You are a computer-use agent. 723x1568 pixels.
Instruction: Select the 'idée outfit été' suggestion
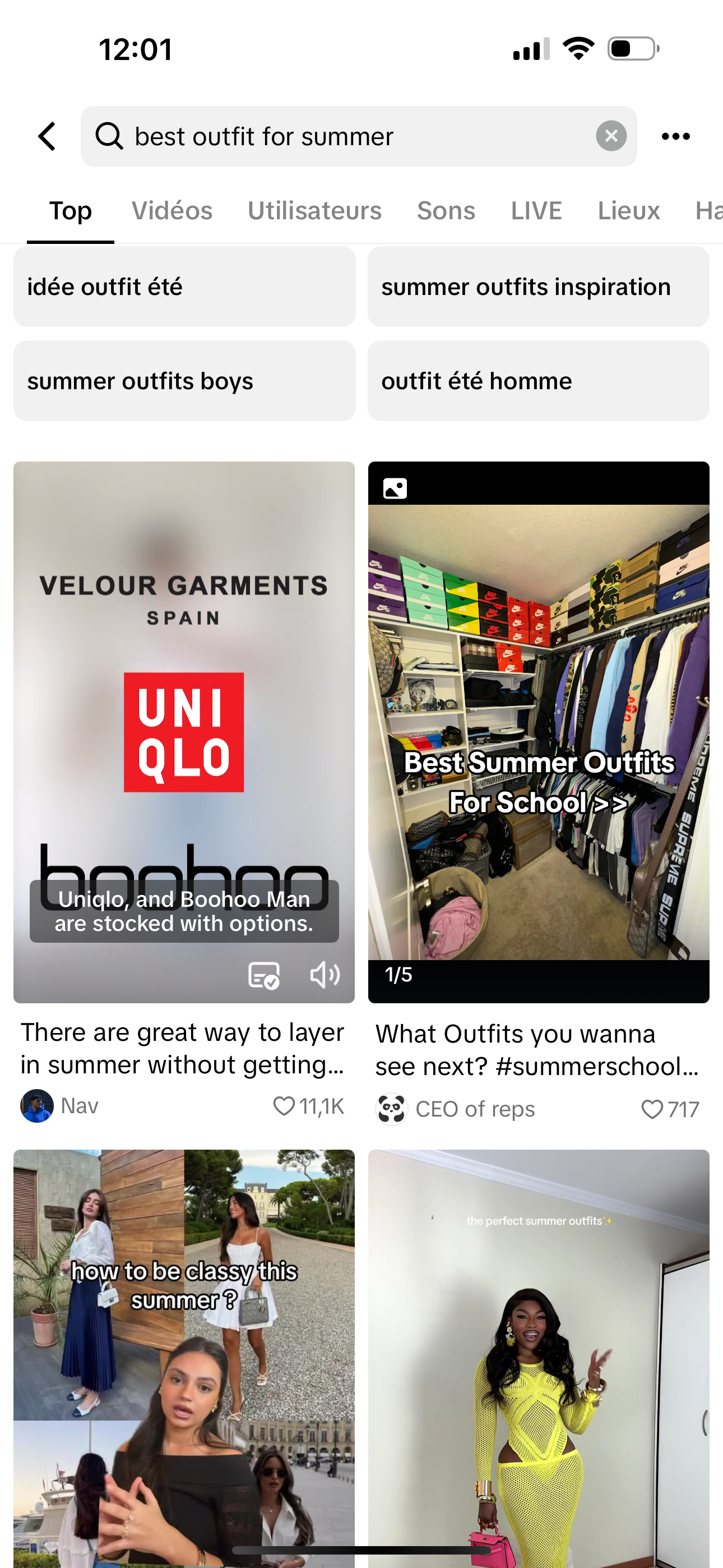point(184,287)
